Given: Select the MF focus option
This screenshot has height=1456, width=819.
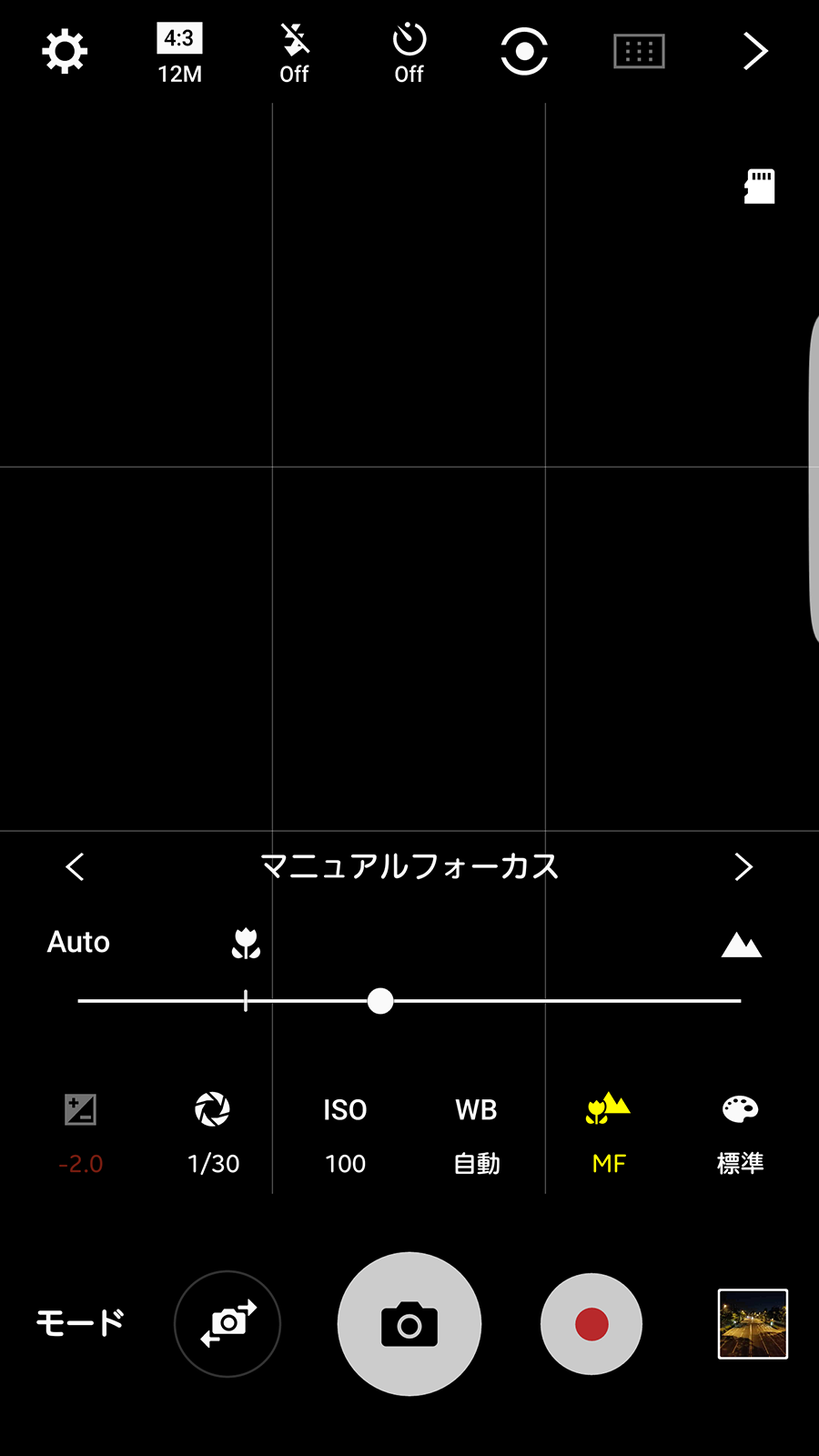Looking at the screenshot, I should pos(609,1134).
